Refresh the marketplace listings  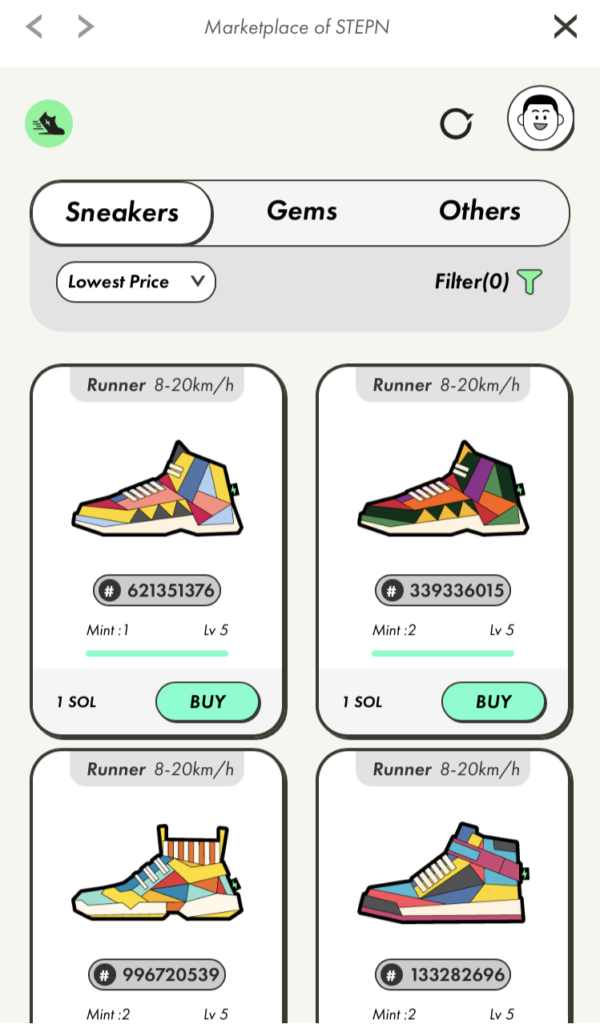[456, 123]
